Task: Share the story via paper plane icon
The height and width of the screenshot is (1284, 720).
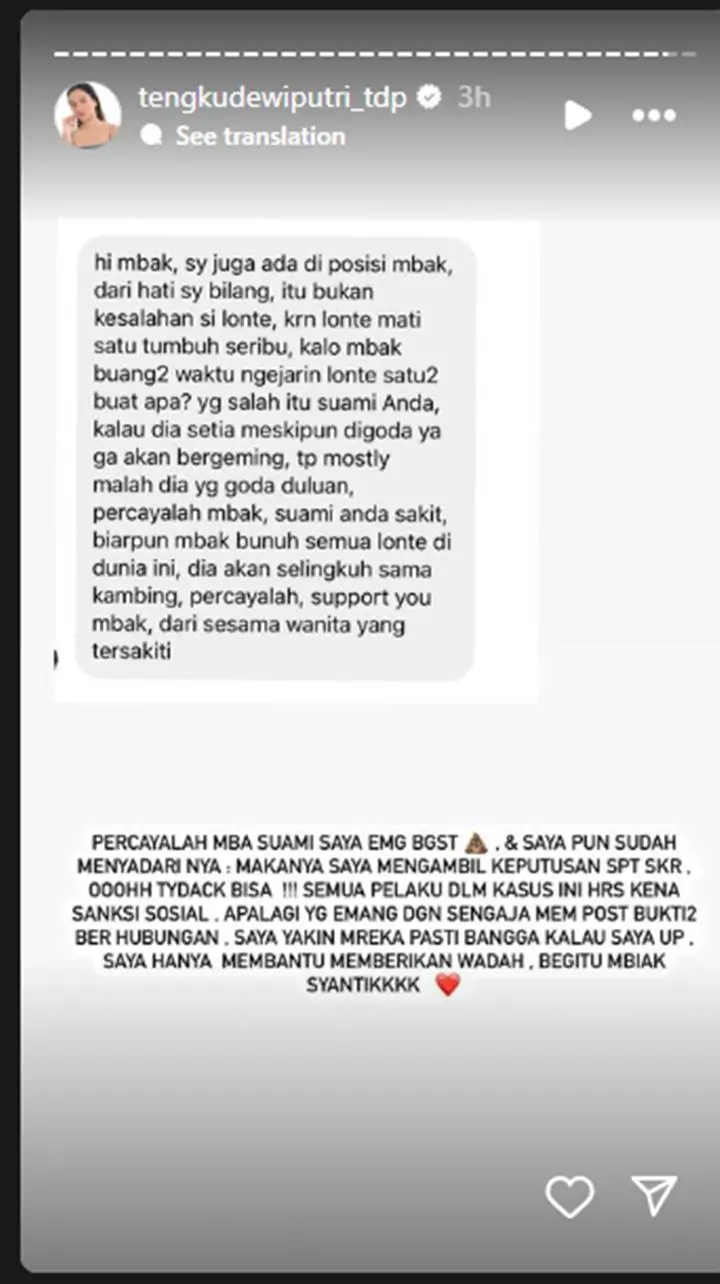Action: tap(655, 1195)
